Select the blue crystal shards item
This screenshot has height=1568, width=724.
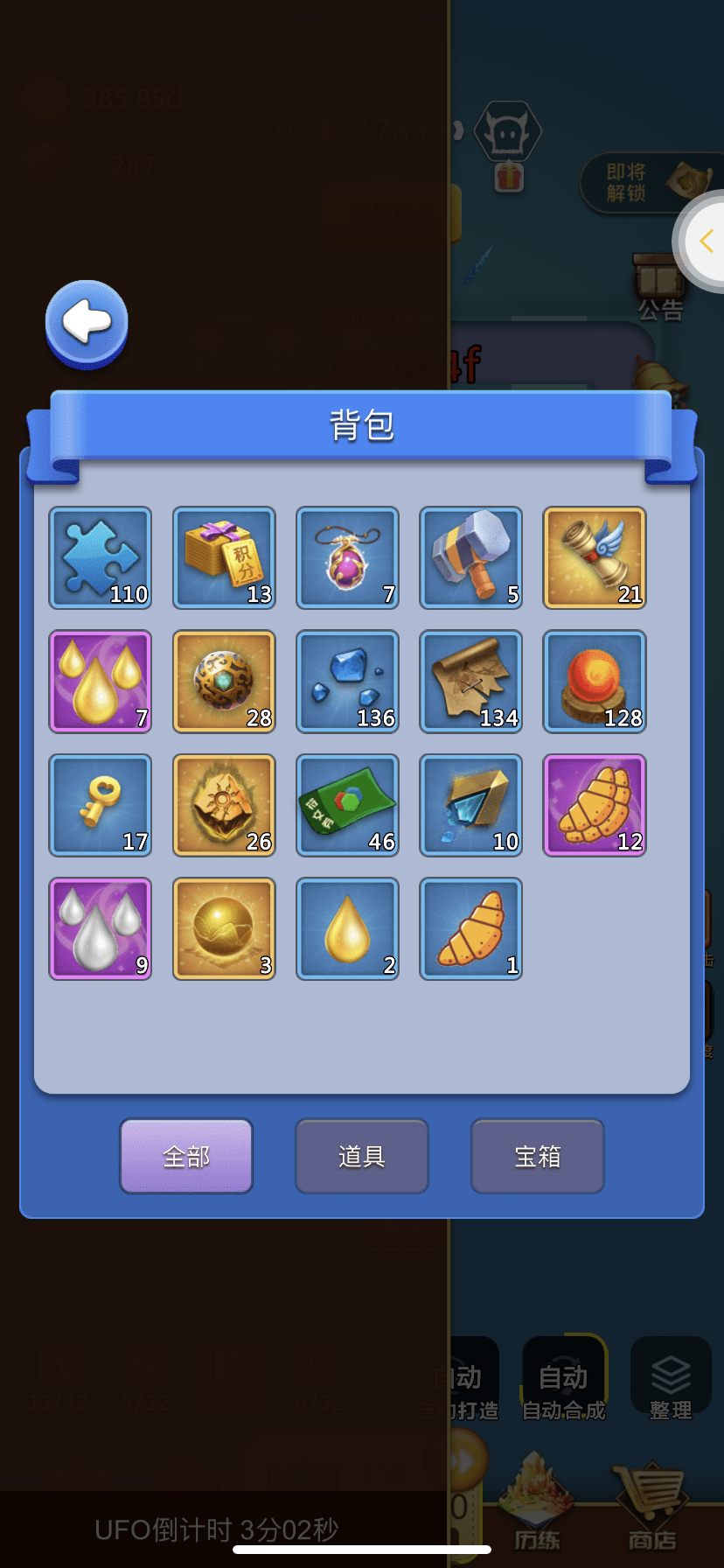pos(347,681)
